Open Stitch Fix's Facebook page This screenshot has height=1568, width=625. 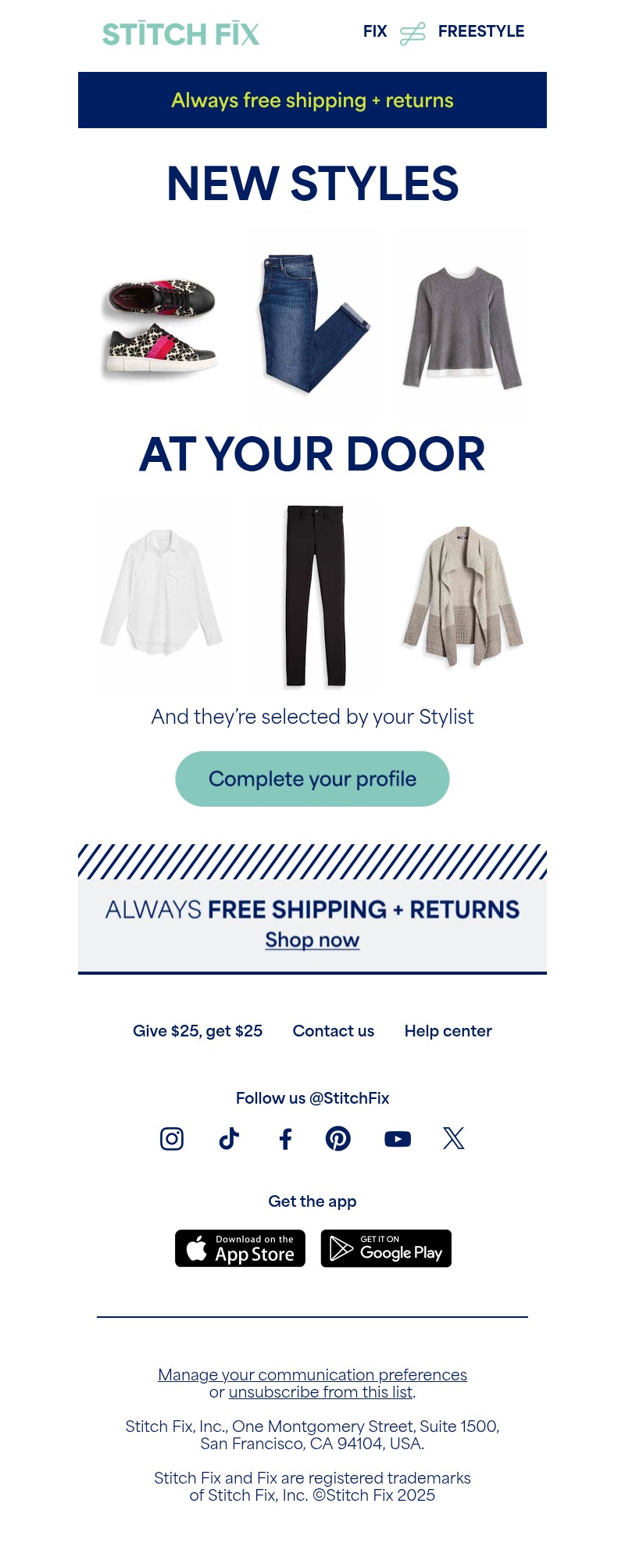[286, 1139]
